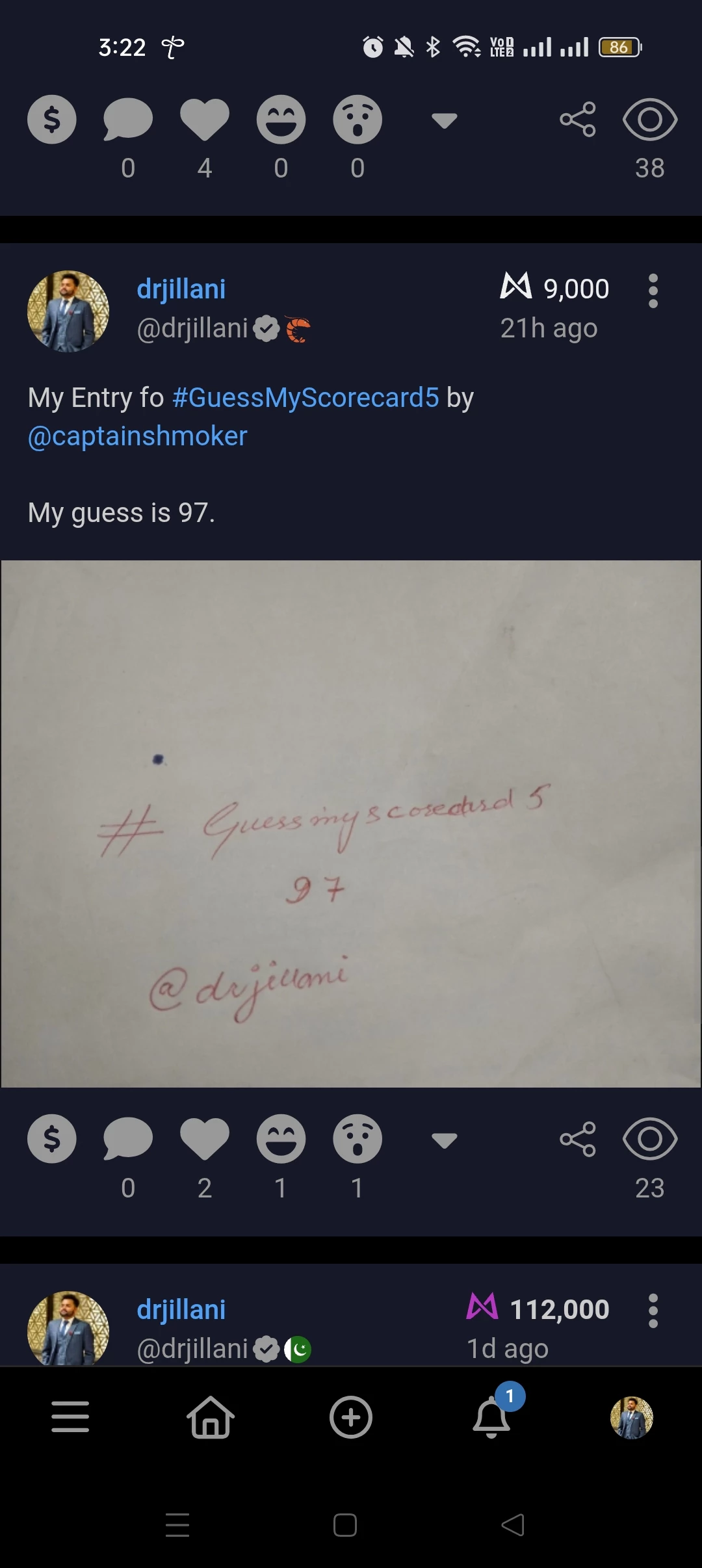
Task: Open the @captainshmoker mention
Action: [x=138, y=436]
